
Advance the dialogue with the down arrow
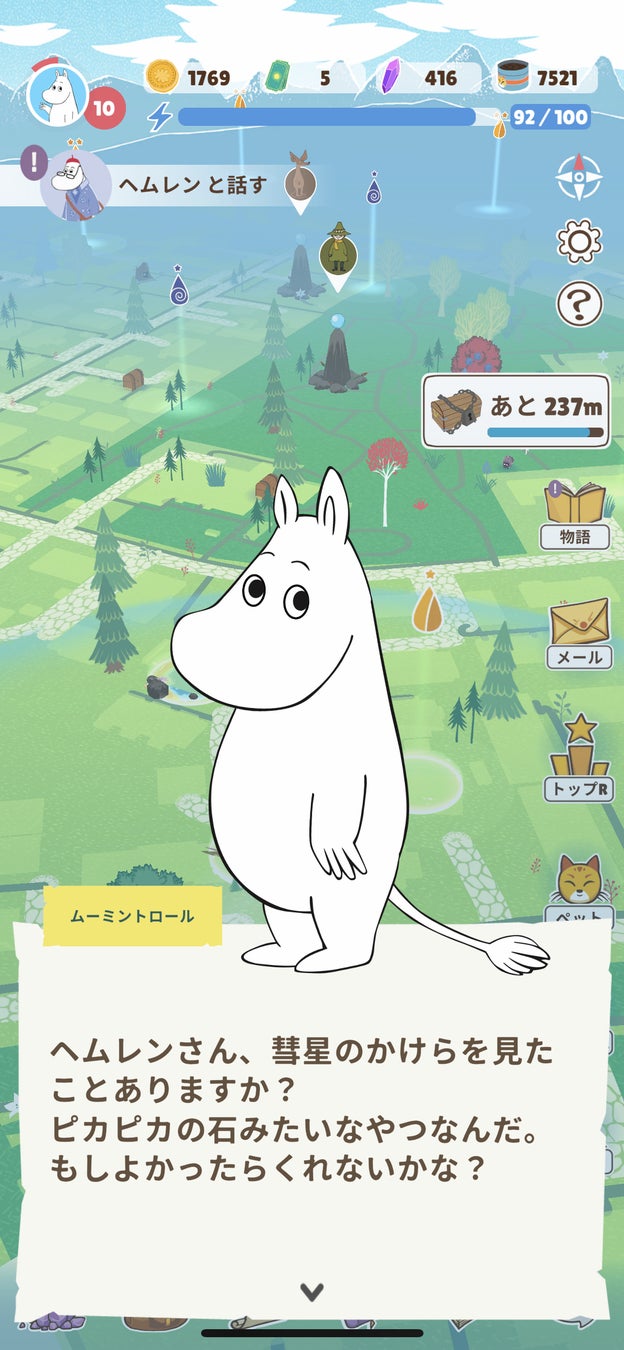click(x=312, y=1292)
